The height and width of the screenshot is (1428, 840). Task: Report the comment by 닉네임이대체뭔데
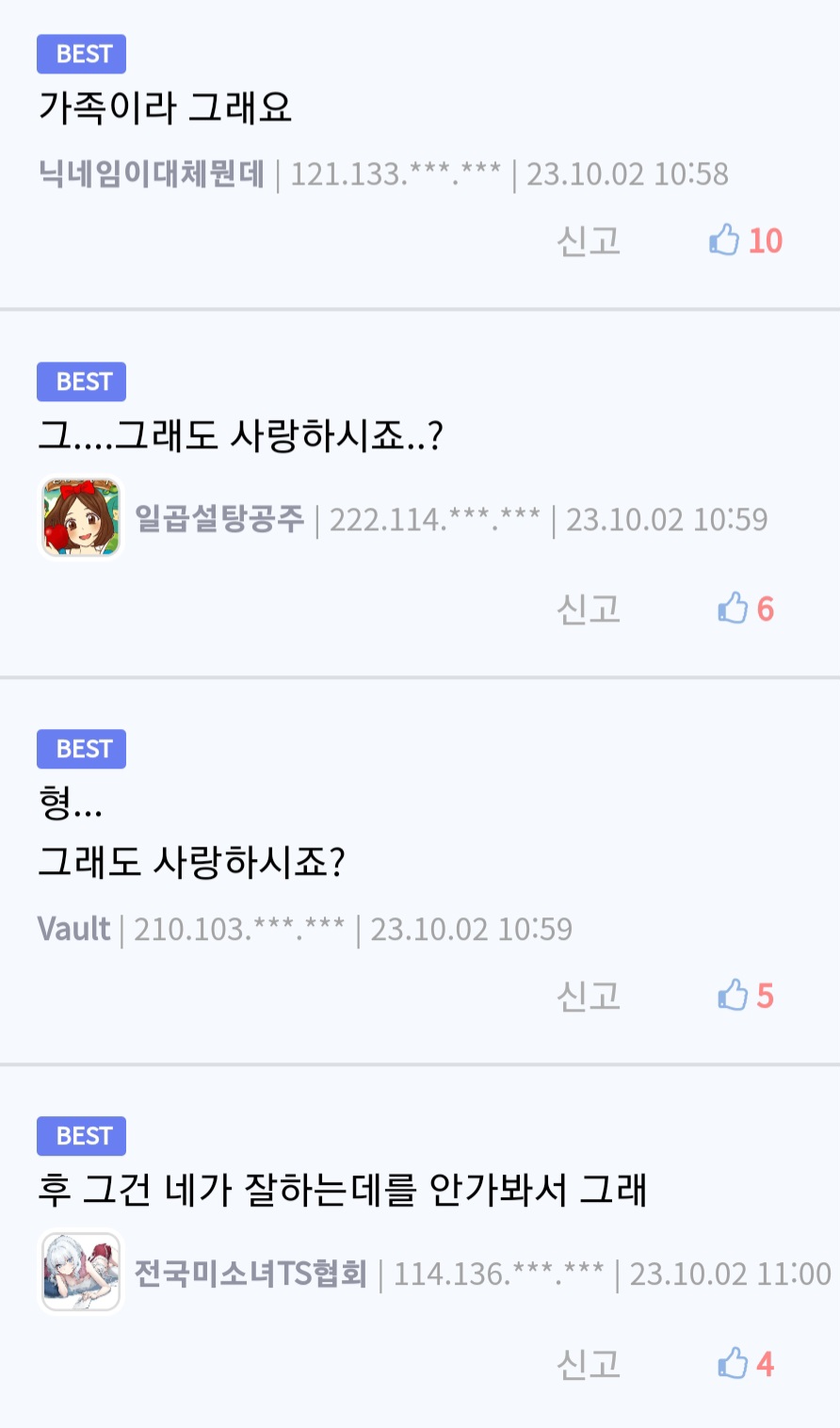tap(589, 241)
